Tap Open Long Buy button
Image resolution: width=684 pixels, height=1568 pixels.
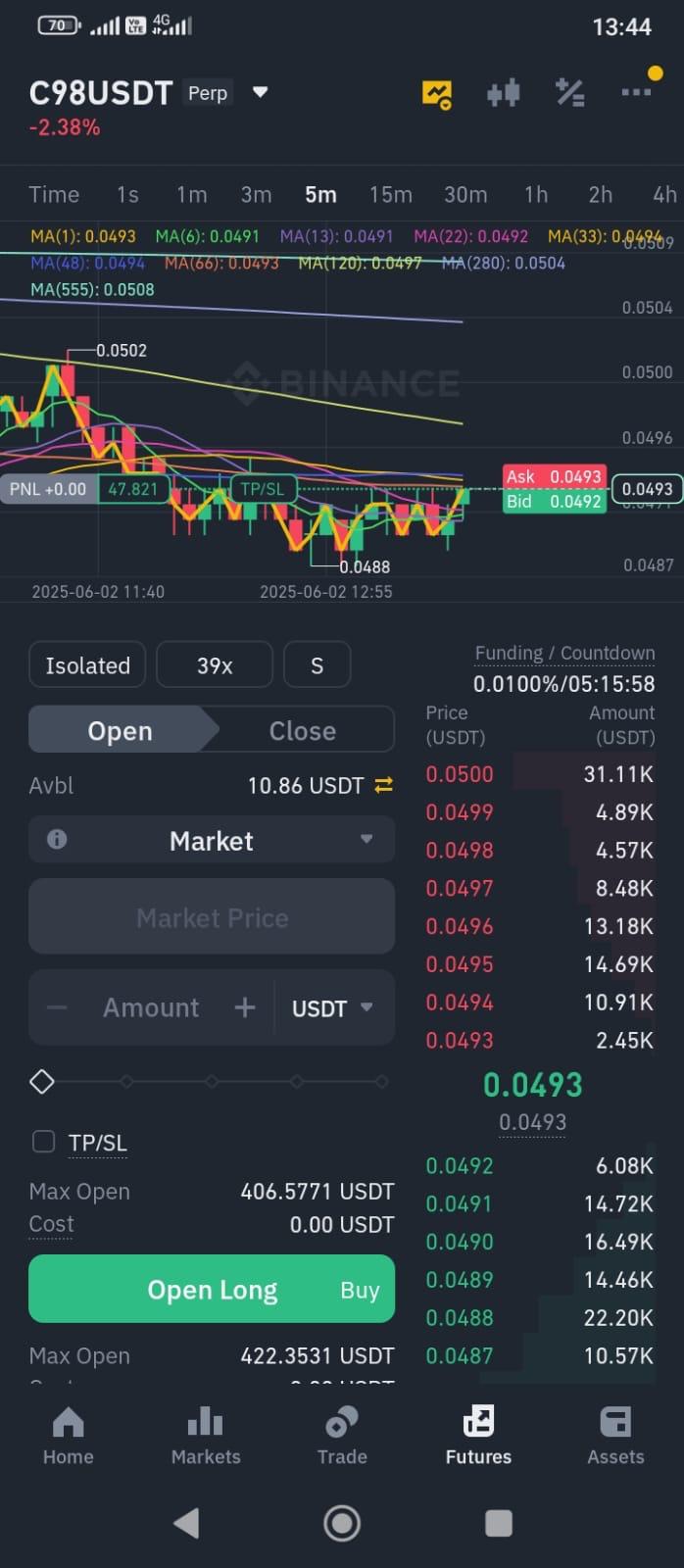coord(212,1290)
